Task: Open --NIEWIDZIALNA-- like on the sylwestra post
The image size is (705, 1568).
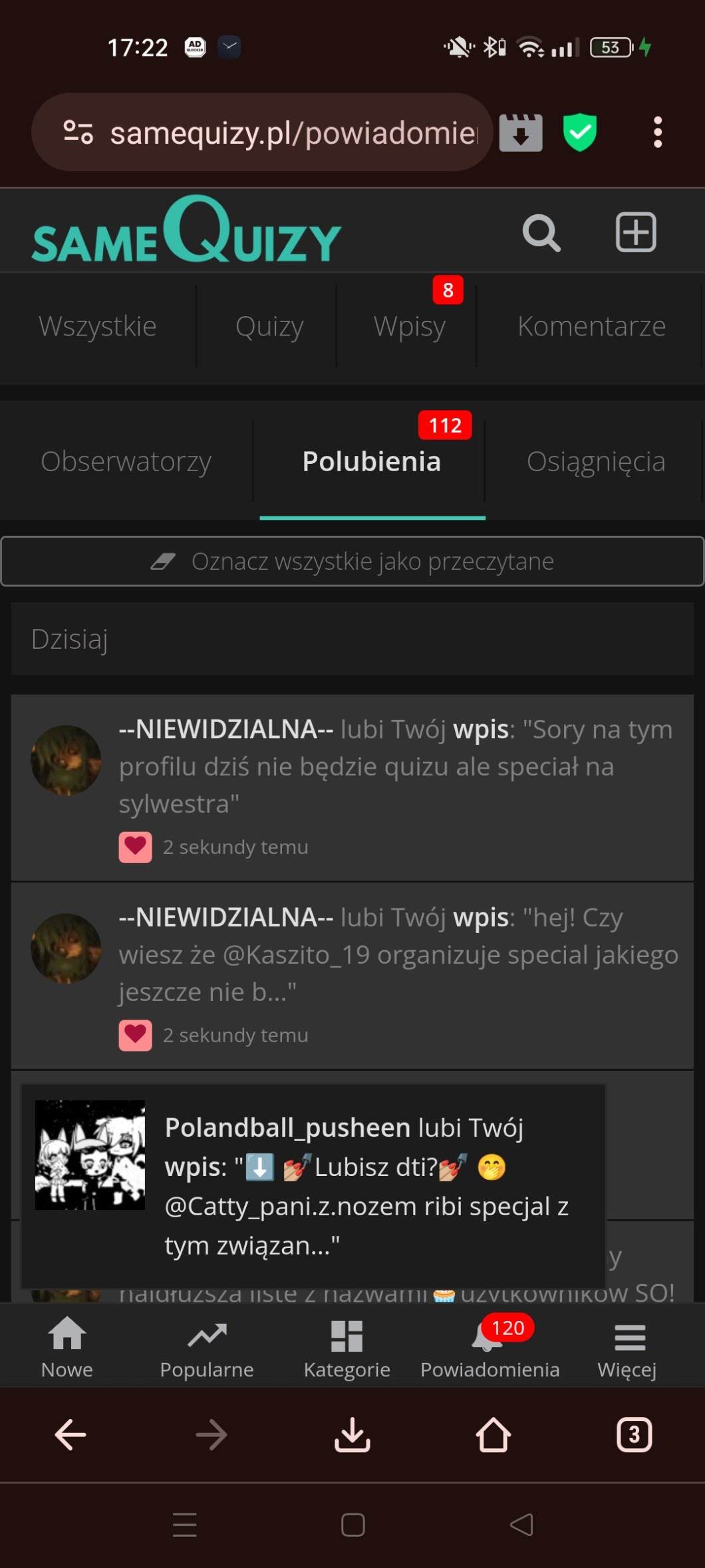Action: click(x=395, y=767)
